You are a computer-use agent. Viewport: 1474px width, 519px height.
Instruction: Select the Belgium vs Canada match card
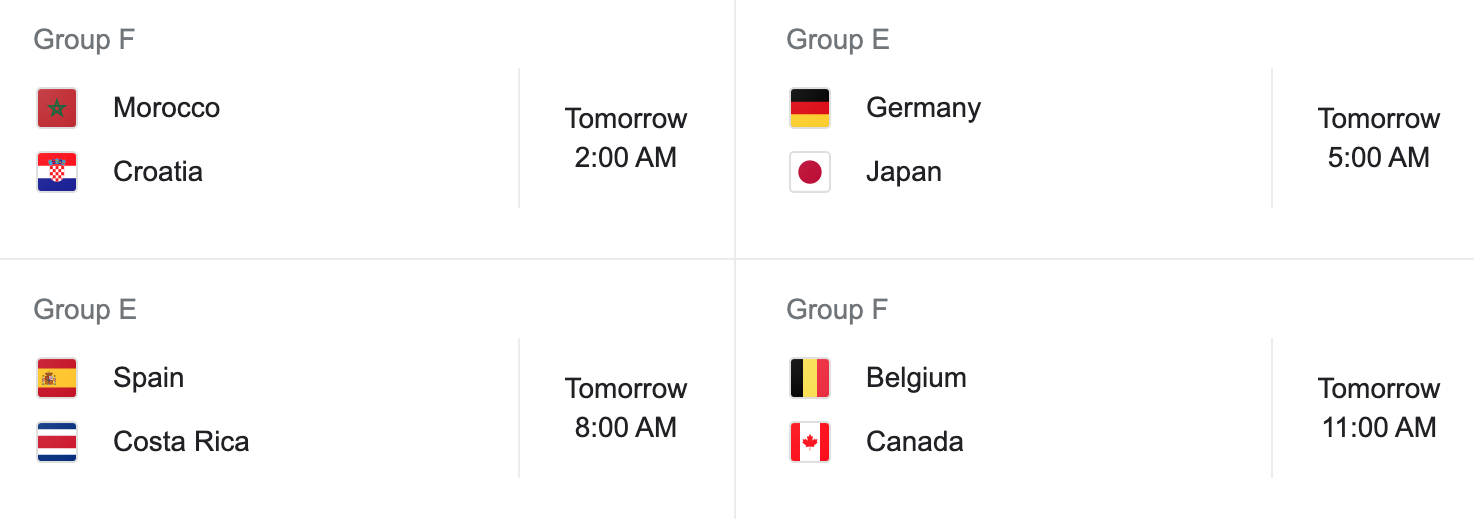pyautogui.click(x=1104, y=408)
